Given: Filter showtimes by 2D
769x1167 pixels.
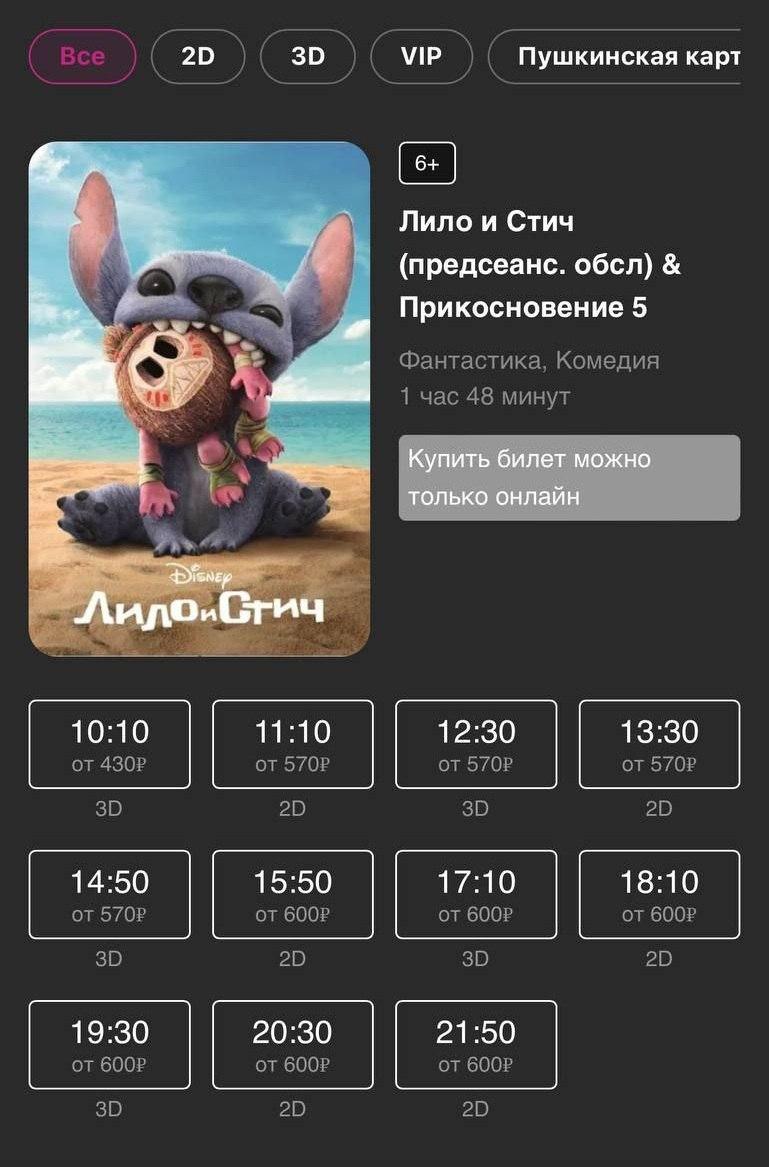Looking at the screenshot, I should tap(198, 56).
